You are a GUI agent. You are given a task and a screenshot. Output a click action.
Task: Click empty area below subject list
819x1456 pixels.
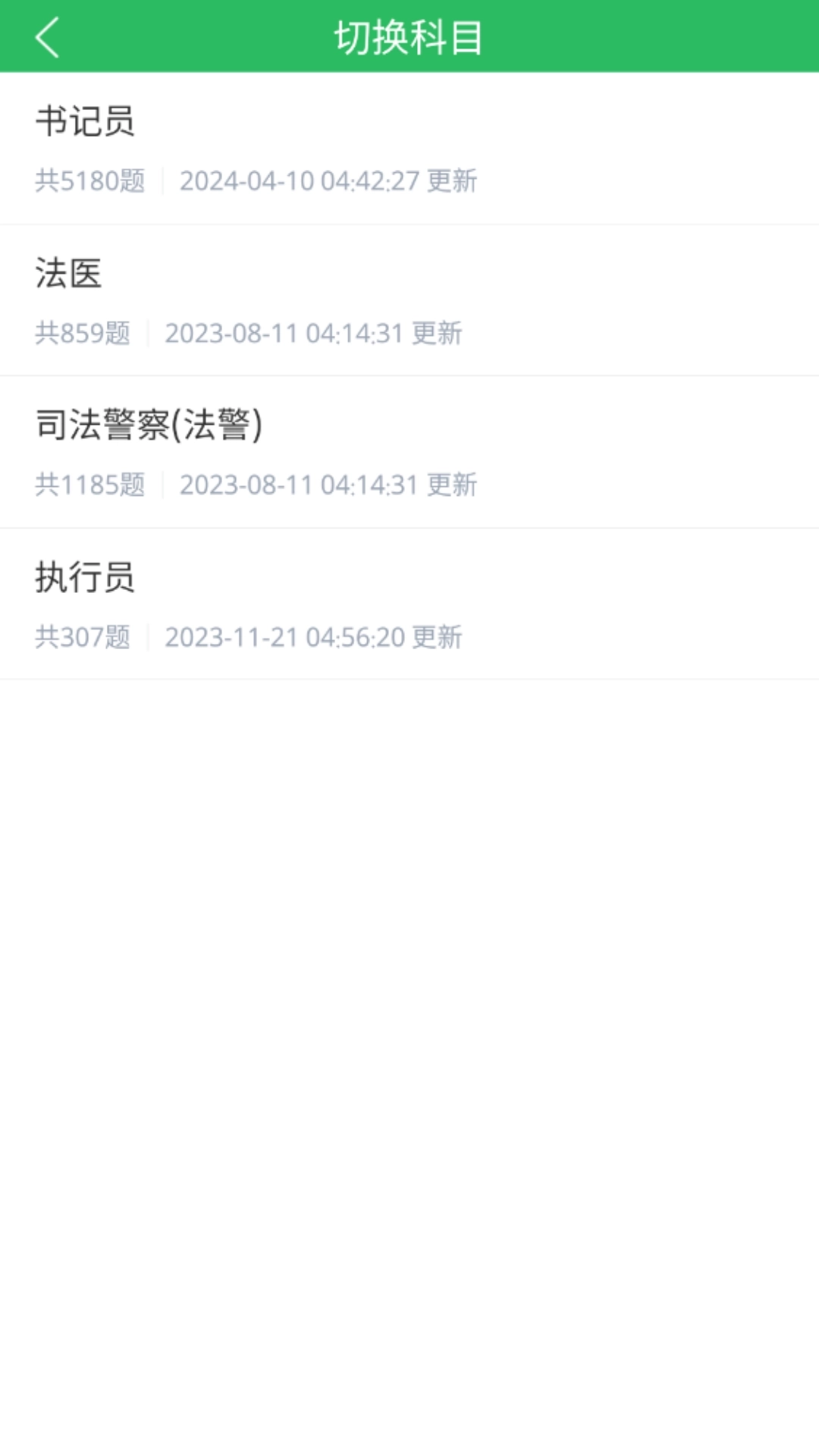409,986
